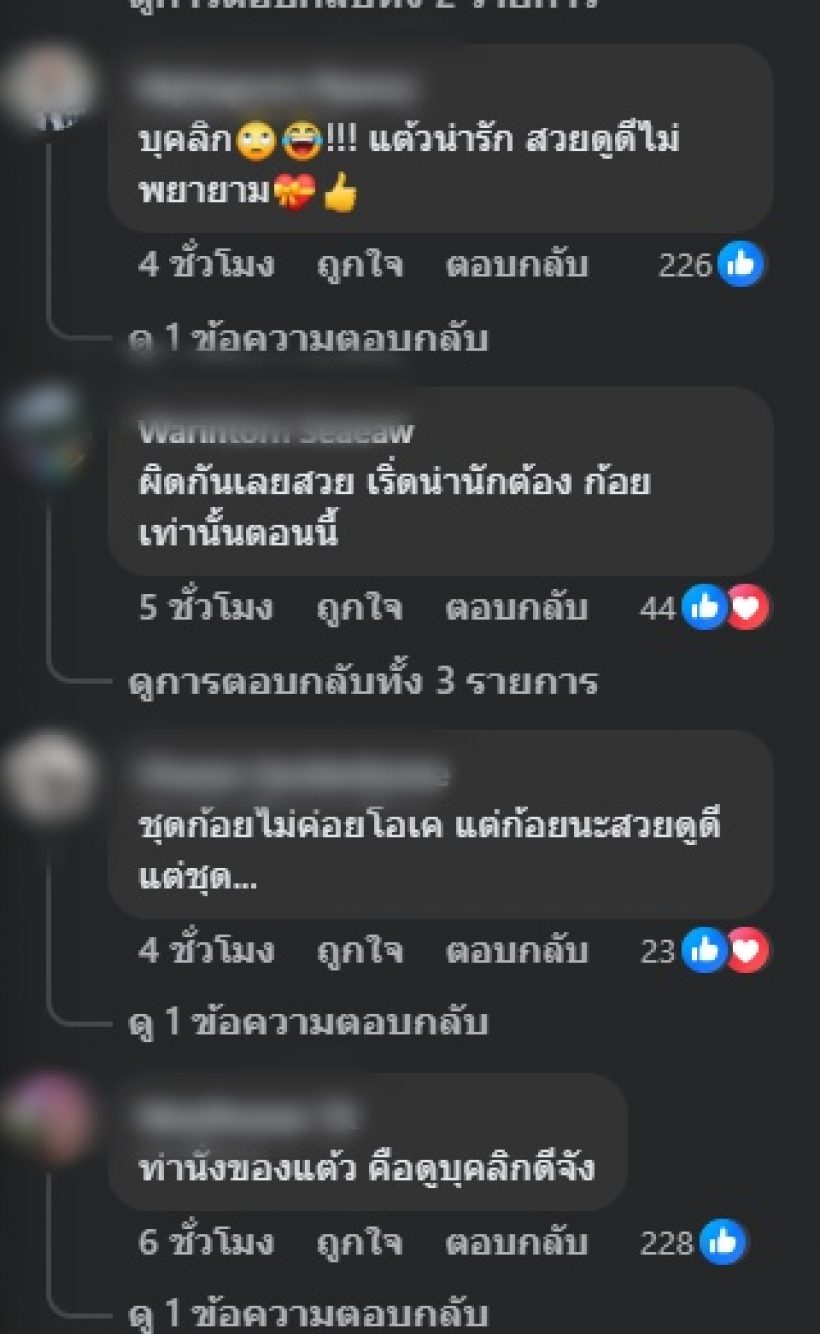The image size is (820, 1334).
Task: Click the thumbs-up reaction icon beside 44
Action: (704, 606)
